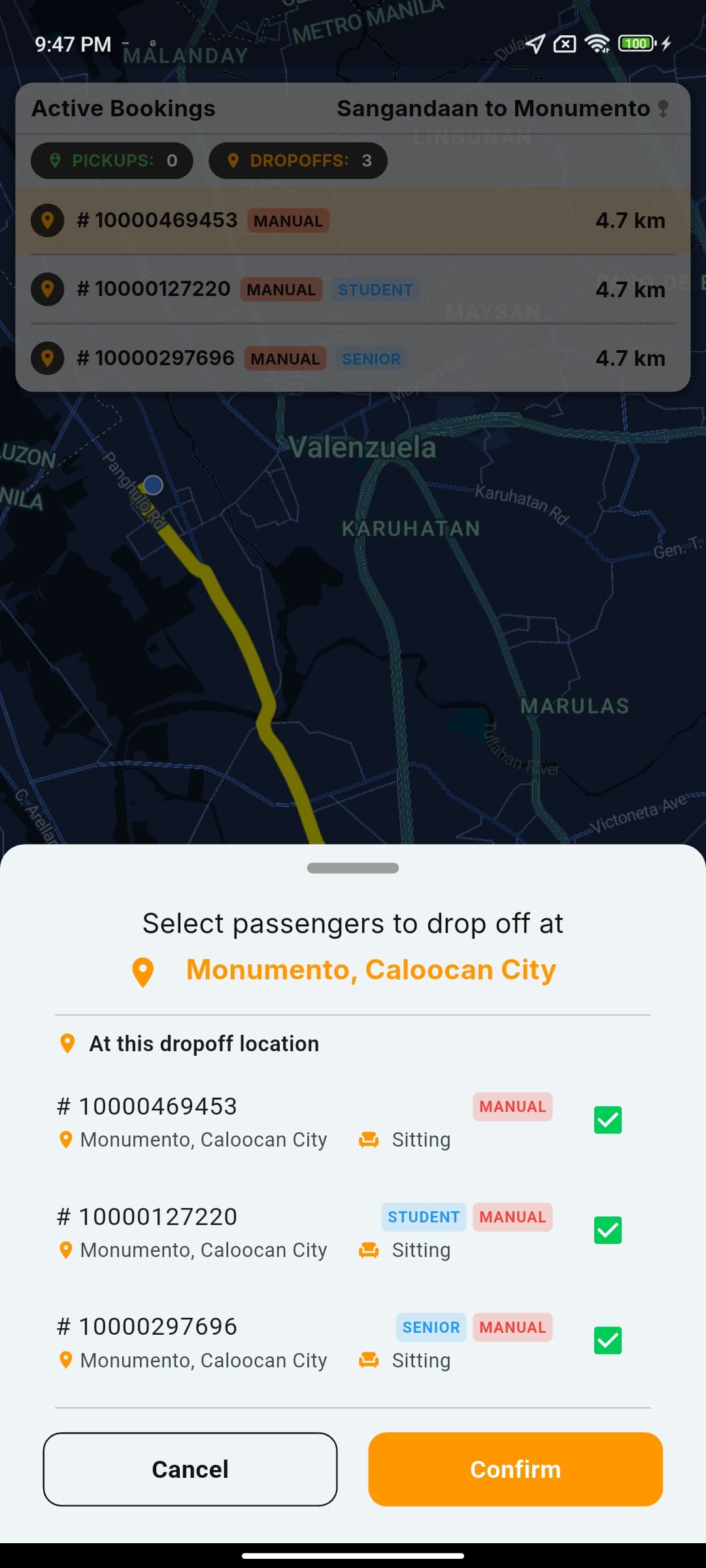Select booking row #10000127220 in Active Bookings

pyautogui.click(x=353, y=288)
